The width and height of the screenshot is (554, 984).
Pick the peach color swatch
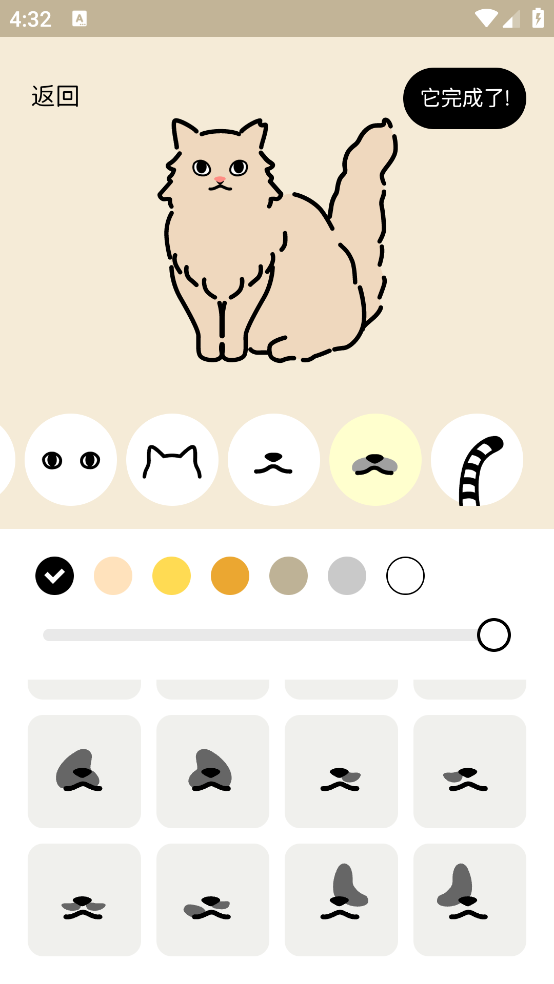[x=113, y=575]
